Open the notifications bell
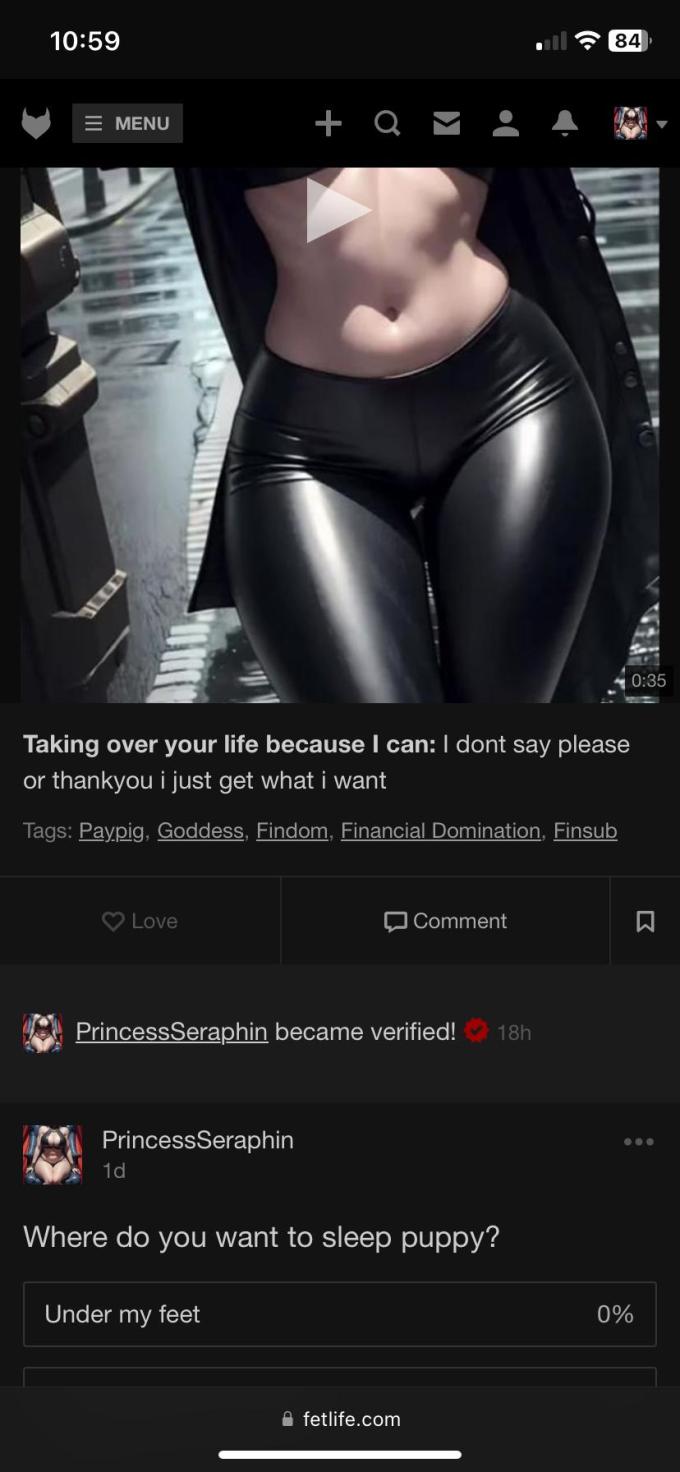 click(x=565, y=123)
